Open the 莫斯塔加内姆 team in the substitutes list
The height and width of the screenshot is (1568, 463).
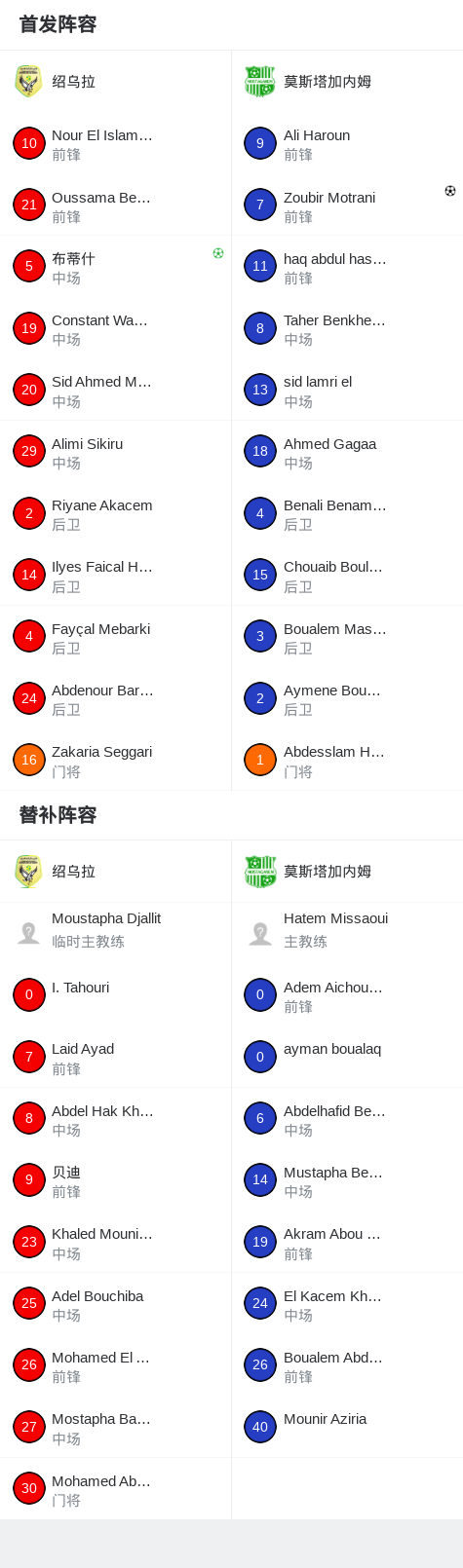(x=347, y=872)
